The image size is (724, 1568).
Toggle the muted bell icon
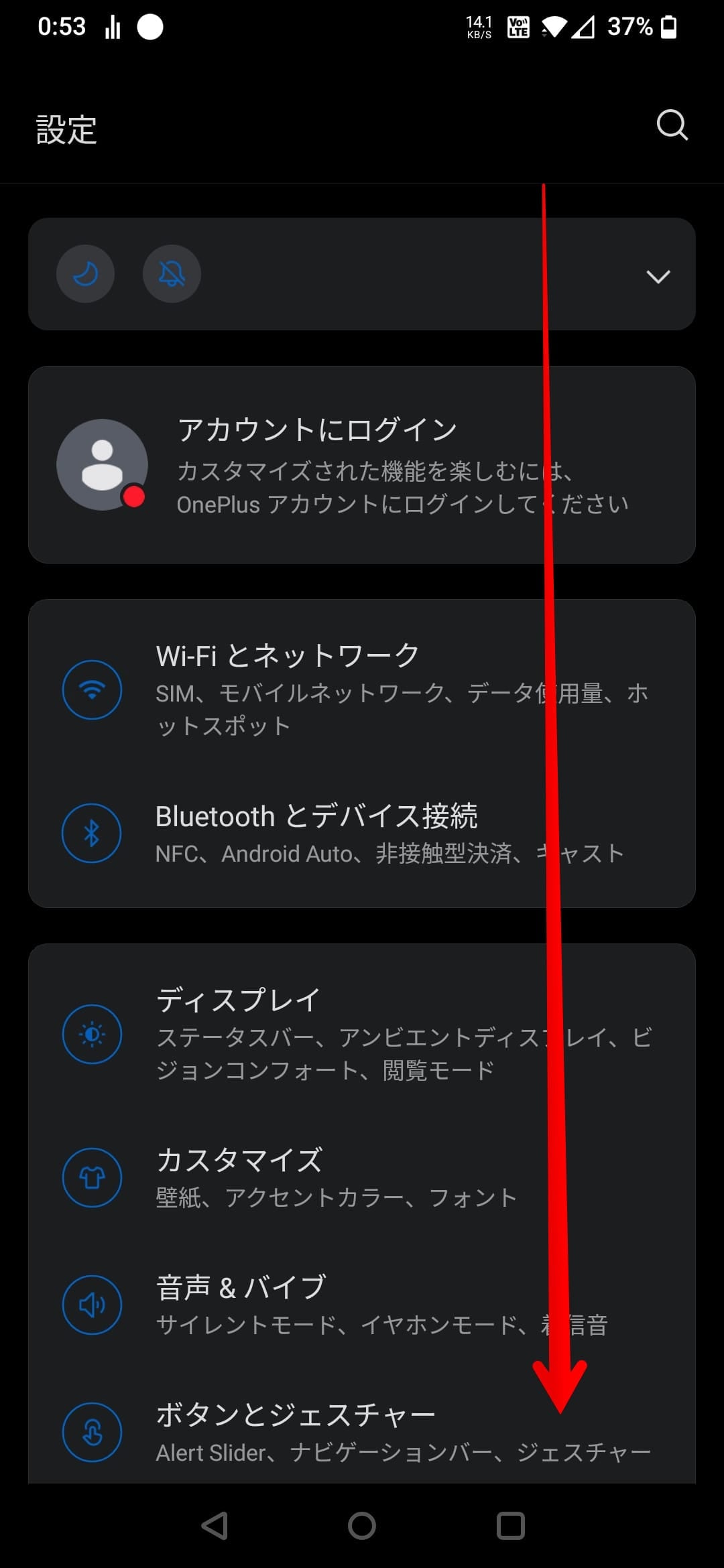coord(172,273)
